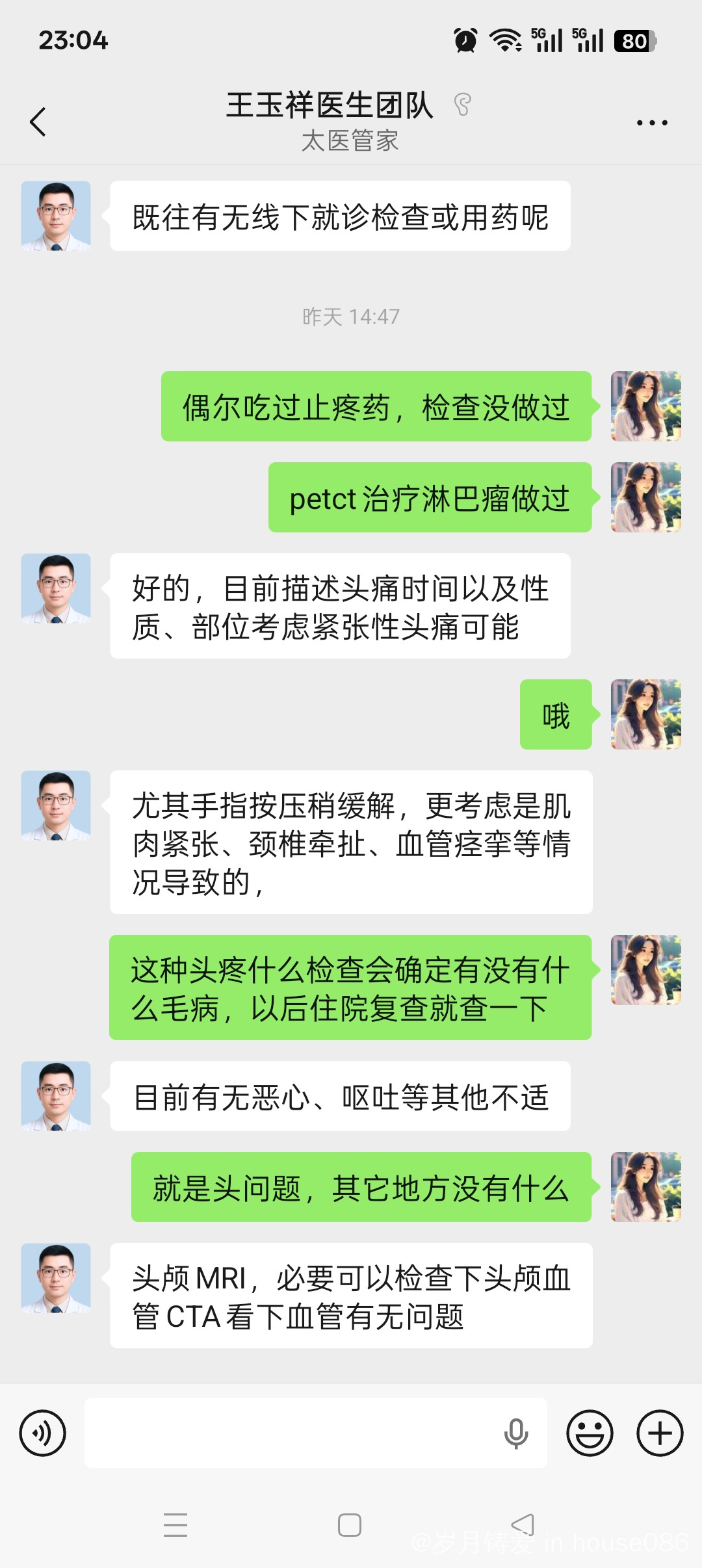Image resolution: width=702 pixels, height=1568 pixels.
Task: Tap the system home button
Action: 350,1524
